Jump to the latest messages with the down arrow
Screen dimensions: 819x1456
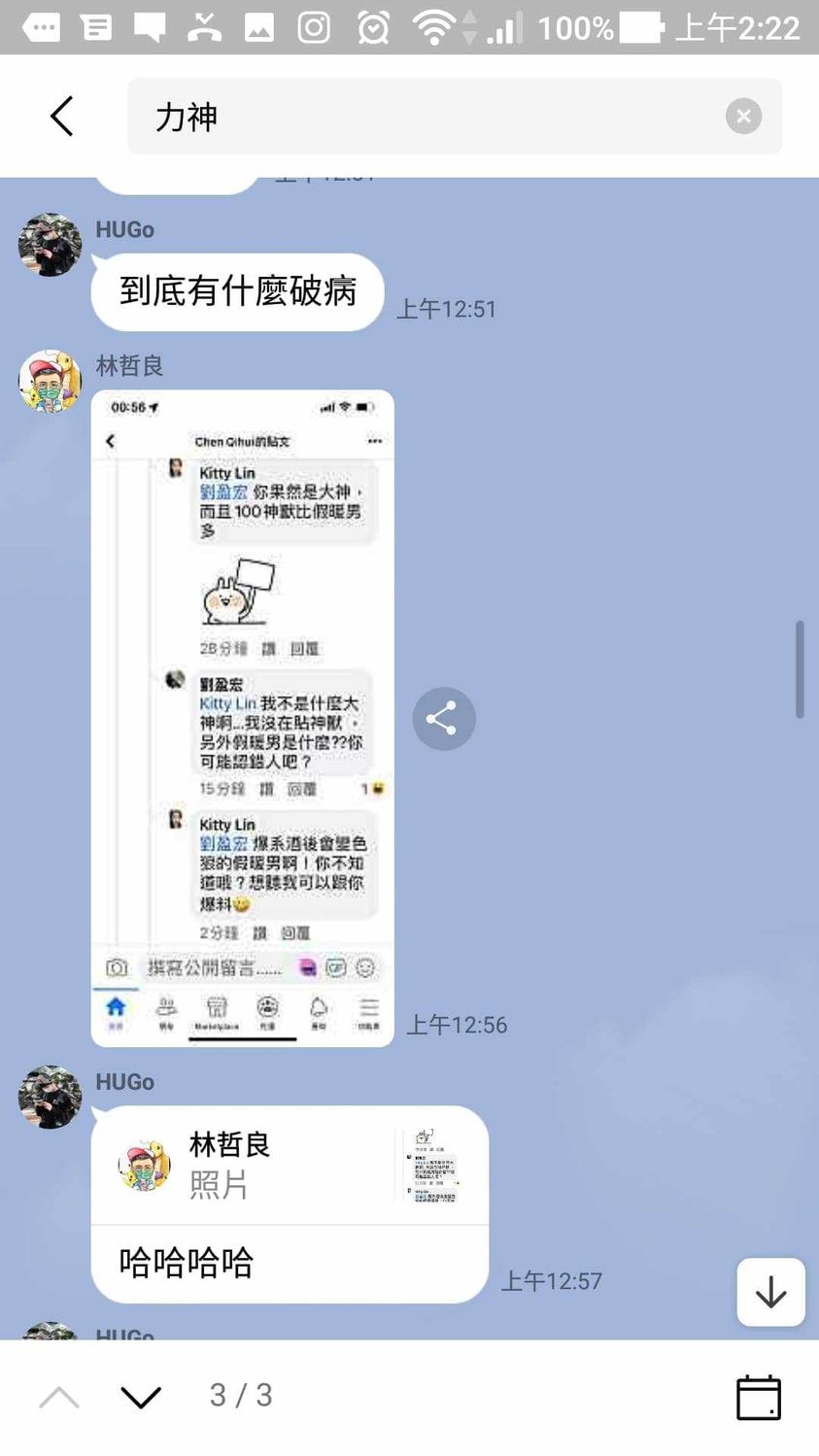click(x=770, y=1292)
